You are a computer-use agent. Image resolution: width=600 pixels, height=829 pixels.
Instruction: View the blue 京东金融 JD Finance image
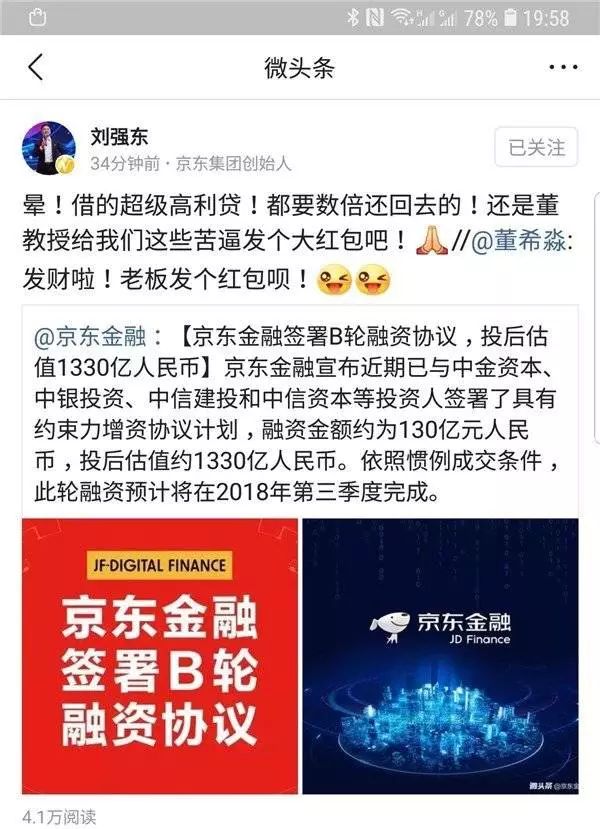(440, 656)
